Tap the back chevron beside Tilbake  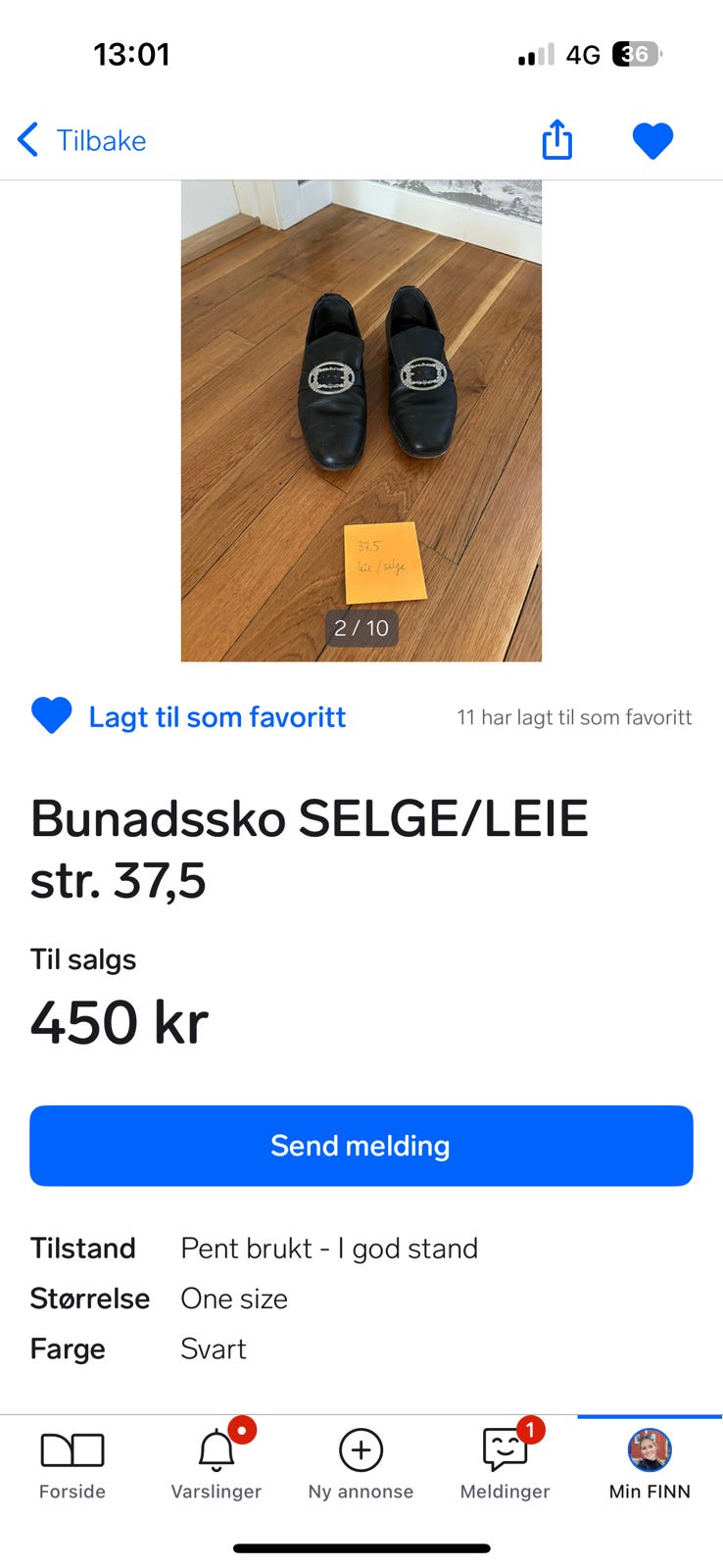tap(26, 139)
